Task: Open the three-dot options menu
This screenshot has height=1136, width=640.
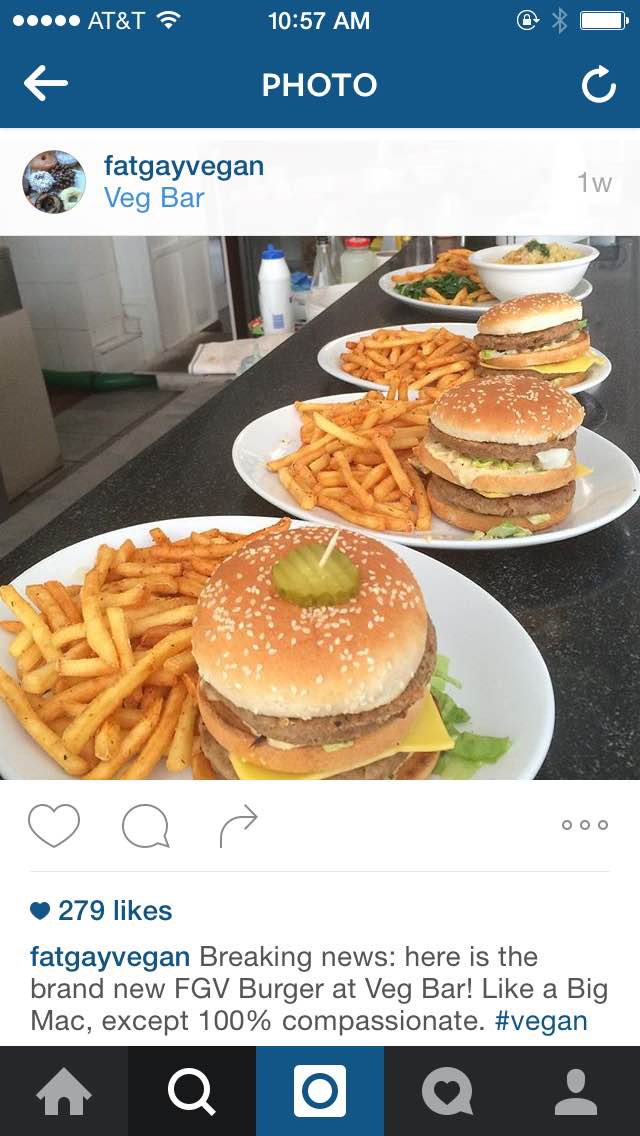Action: (x=585, y=825)
